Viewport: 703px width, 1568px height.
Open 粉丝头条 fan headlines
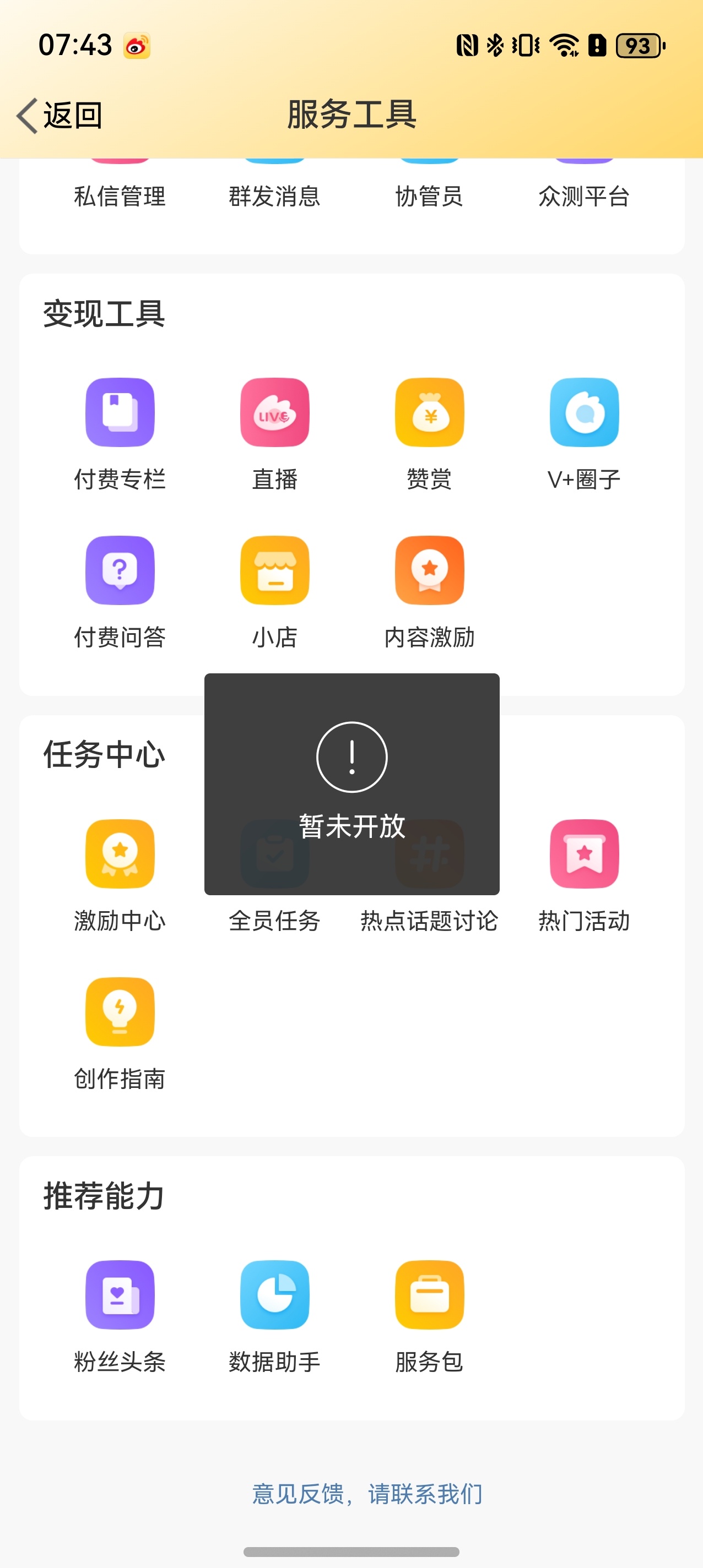pyautogui.click(x=120, y=1316)
